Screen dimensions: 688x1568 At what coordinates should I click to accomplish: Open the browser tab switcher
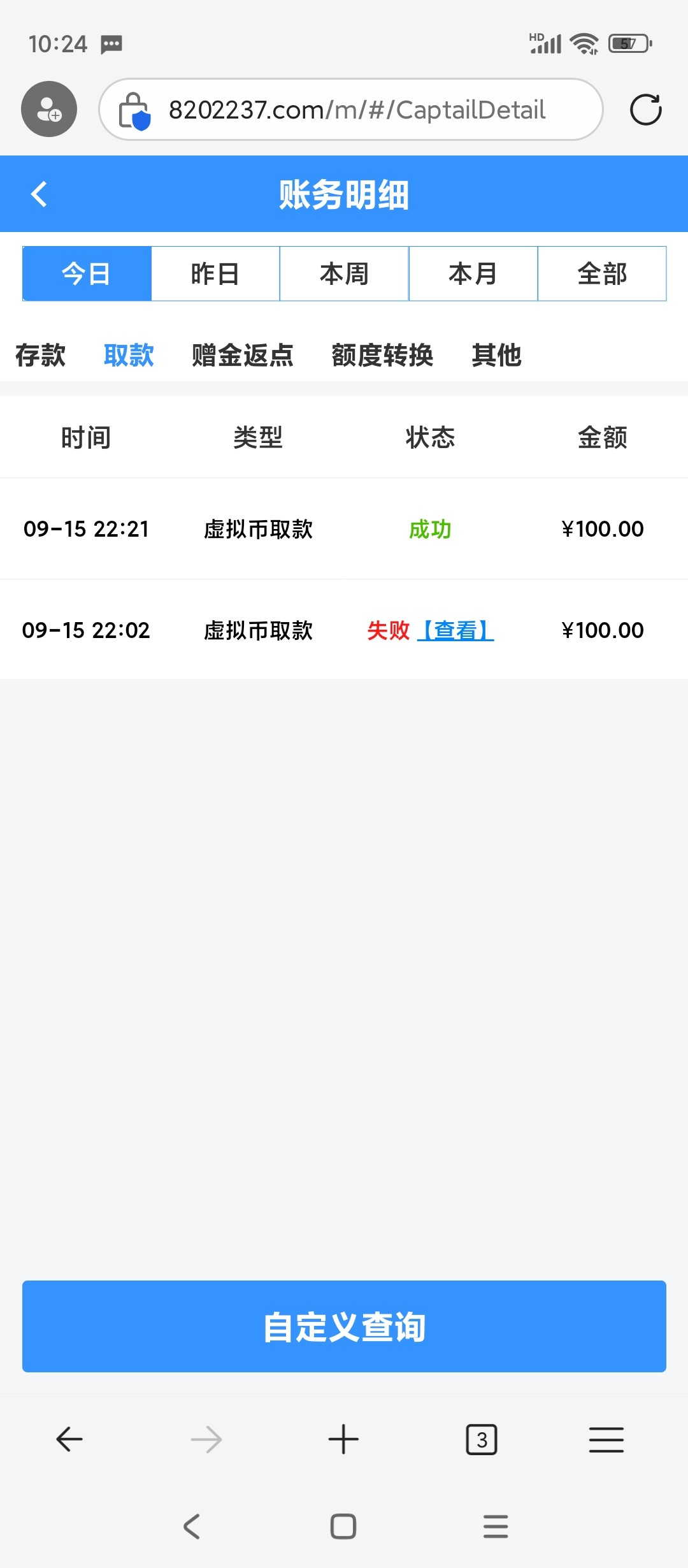(482, 1440)
